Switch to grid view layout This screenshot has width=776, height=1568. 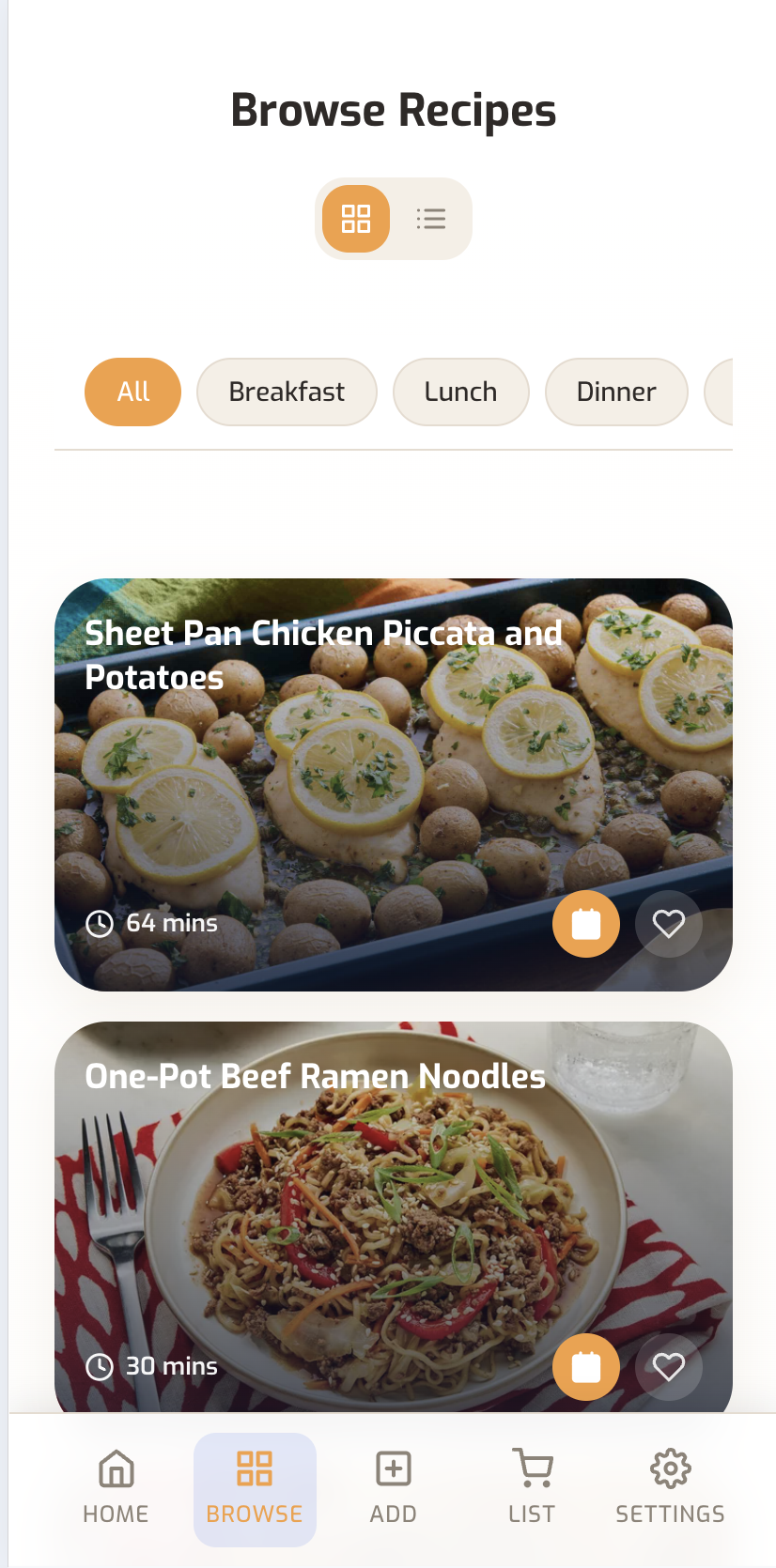355,219
